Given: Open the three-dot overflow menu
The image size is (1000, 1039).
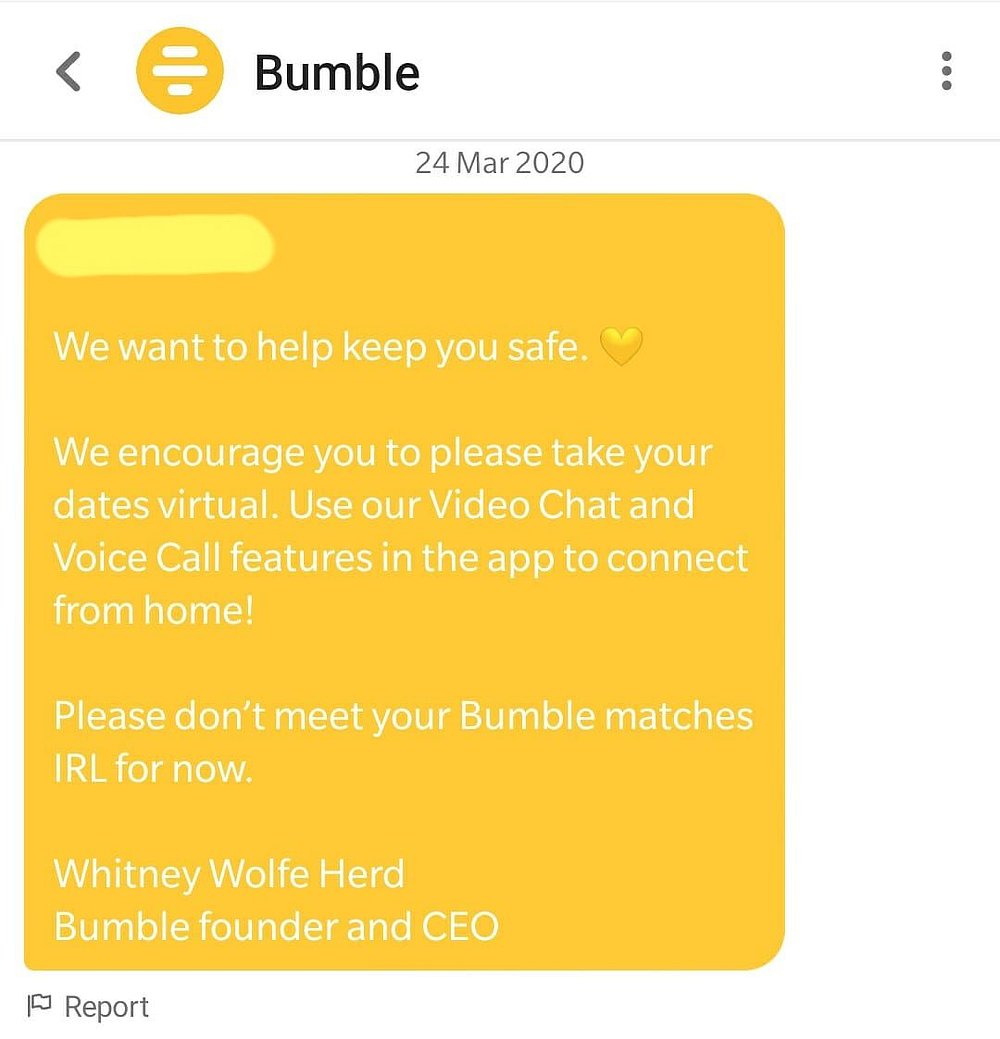Looking at the screenshot, I should pos(946,72).
